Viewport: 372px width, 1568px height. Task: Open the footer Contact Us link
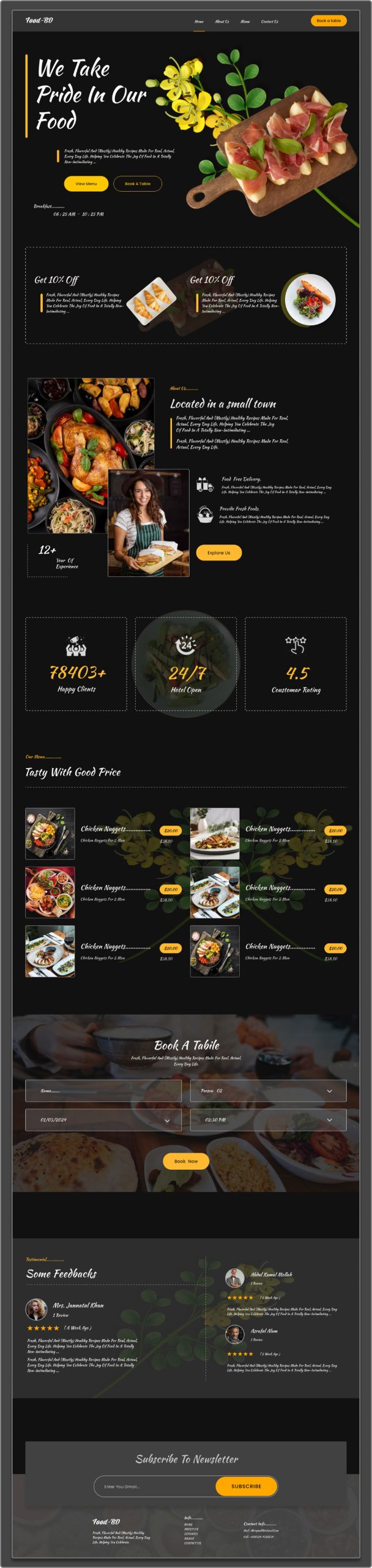point(192,1543)
